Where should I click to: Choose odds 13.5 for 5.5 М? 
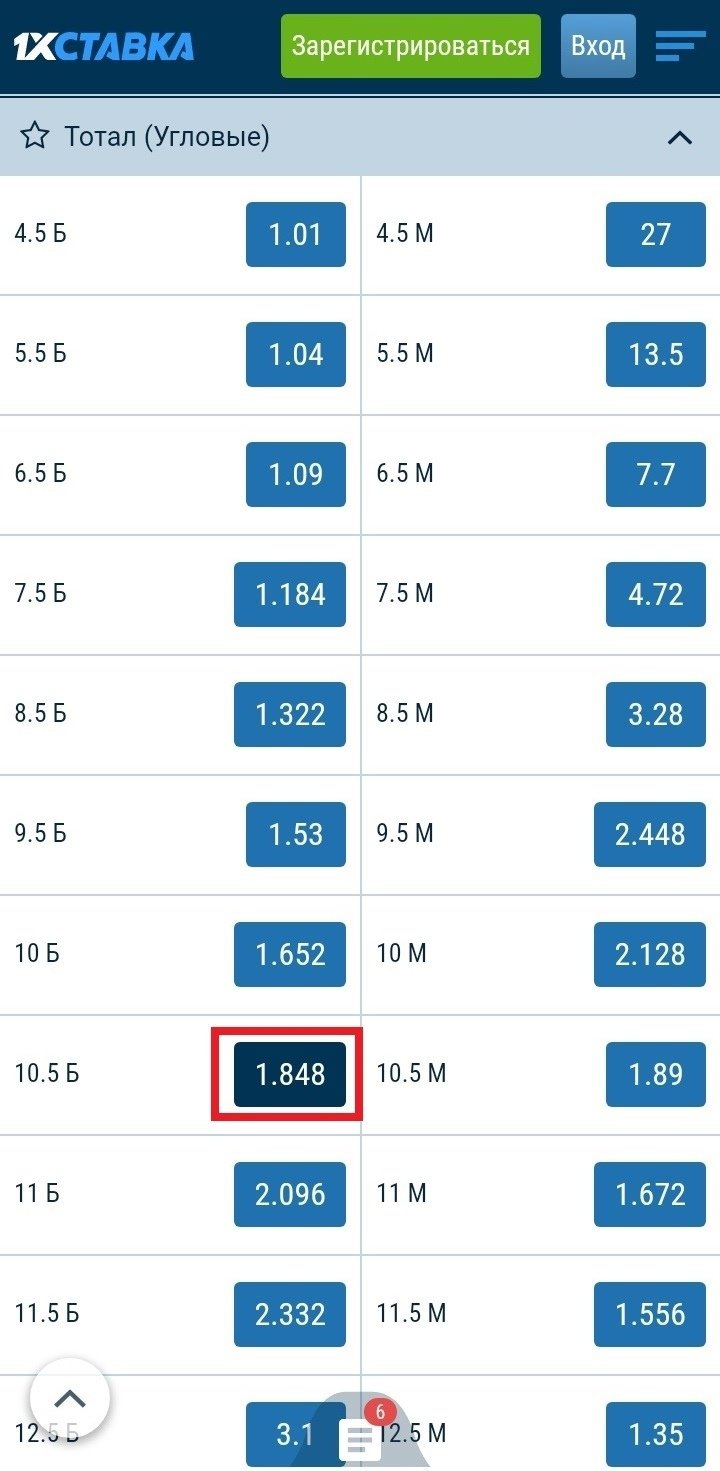point(656,355)
